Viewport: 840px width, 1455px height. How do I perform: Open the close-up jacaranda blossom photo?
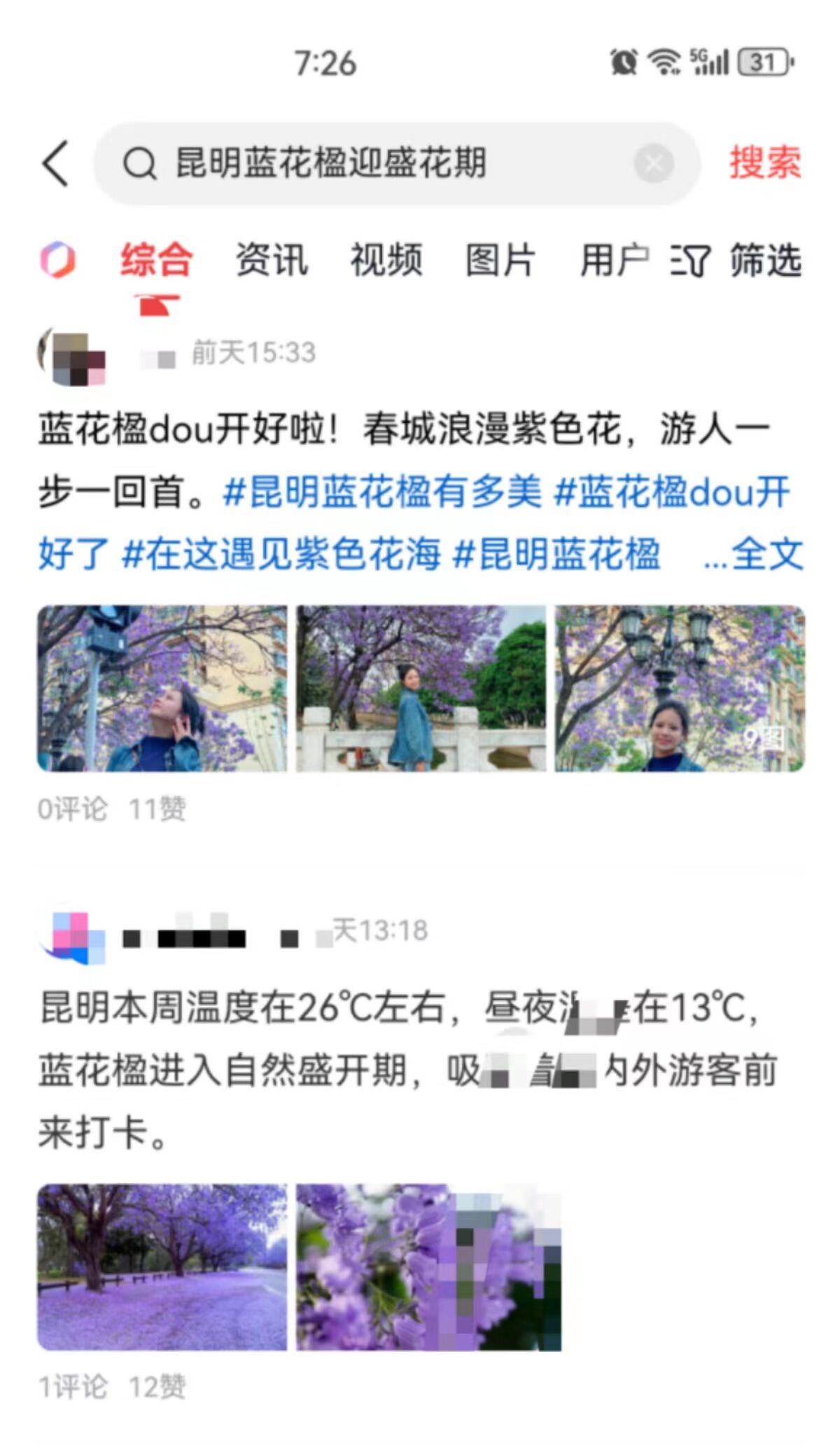tap(428, 1267)
